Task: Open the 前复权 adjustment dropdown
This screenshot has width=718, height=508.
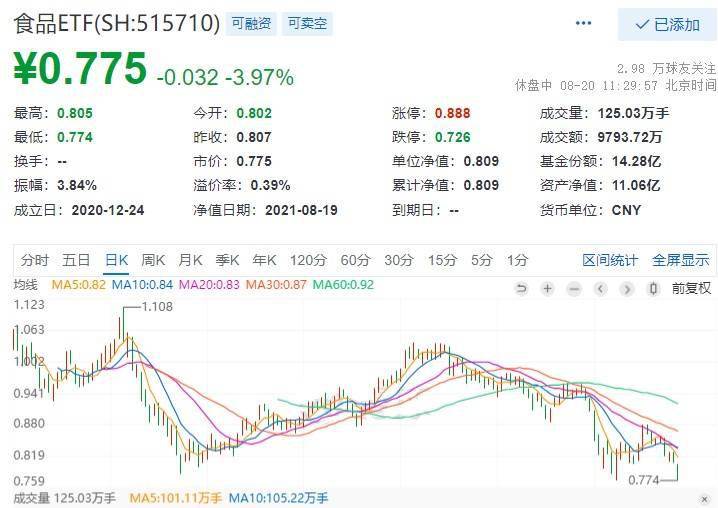Action: tap(691, 288)
